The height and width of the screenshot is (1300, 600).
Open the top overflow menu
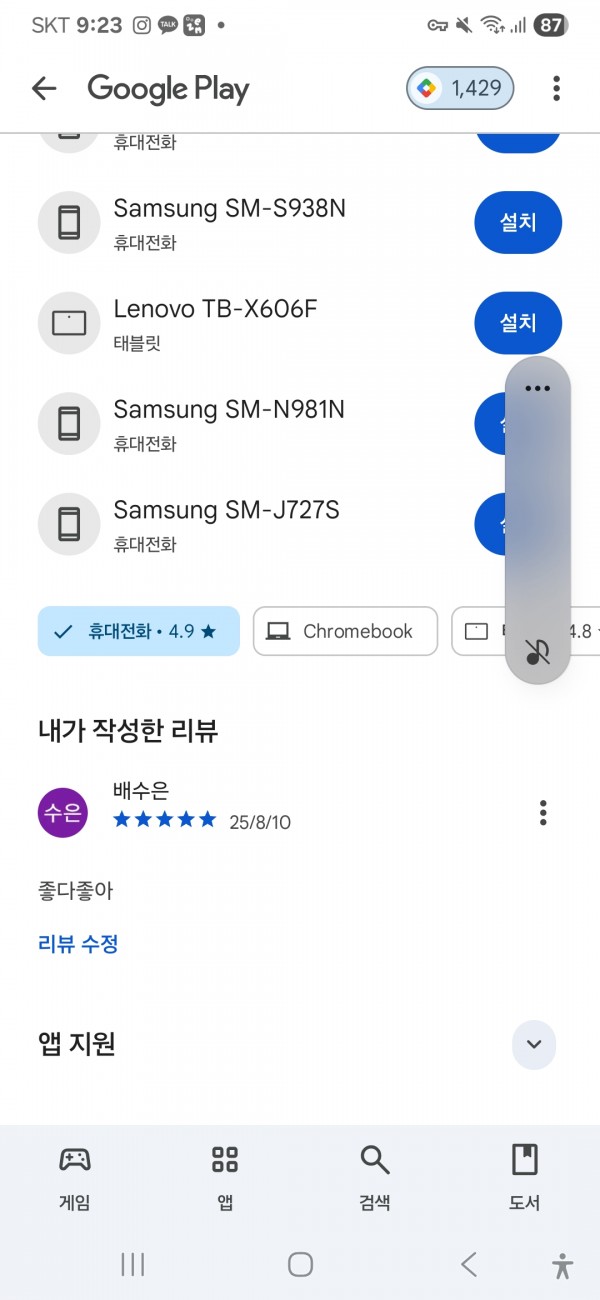pyautogui.click(x=556, y=88)
